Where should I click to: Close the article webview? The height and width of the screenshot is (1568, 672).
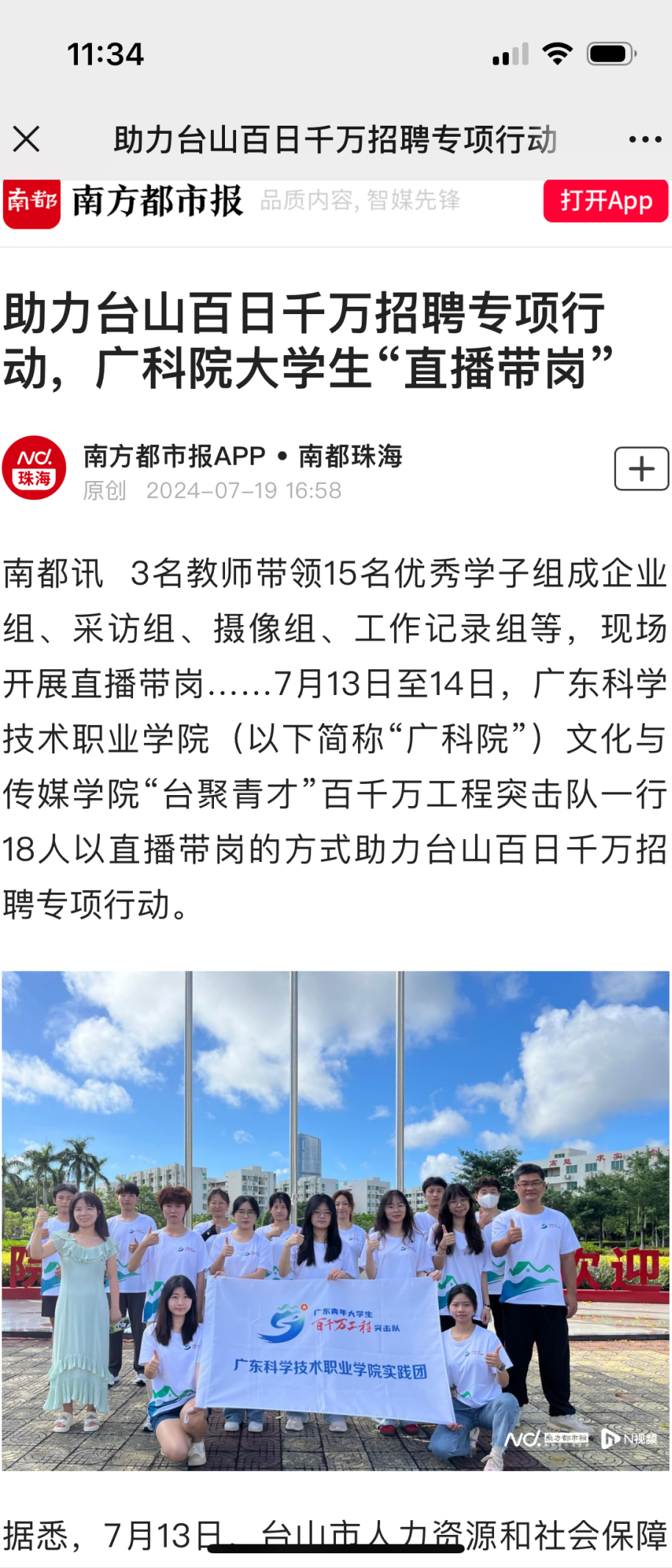tap(26, 139)
